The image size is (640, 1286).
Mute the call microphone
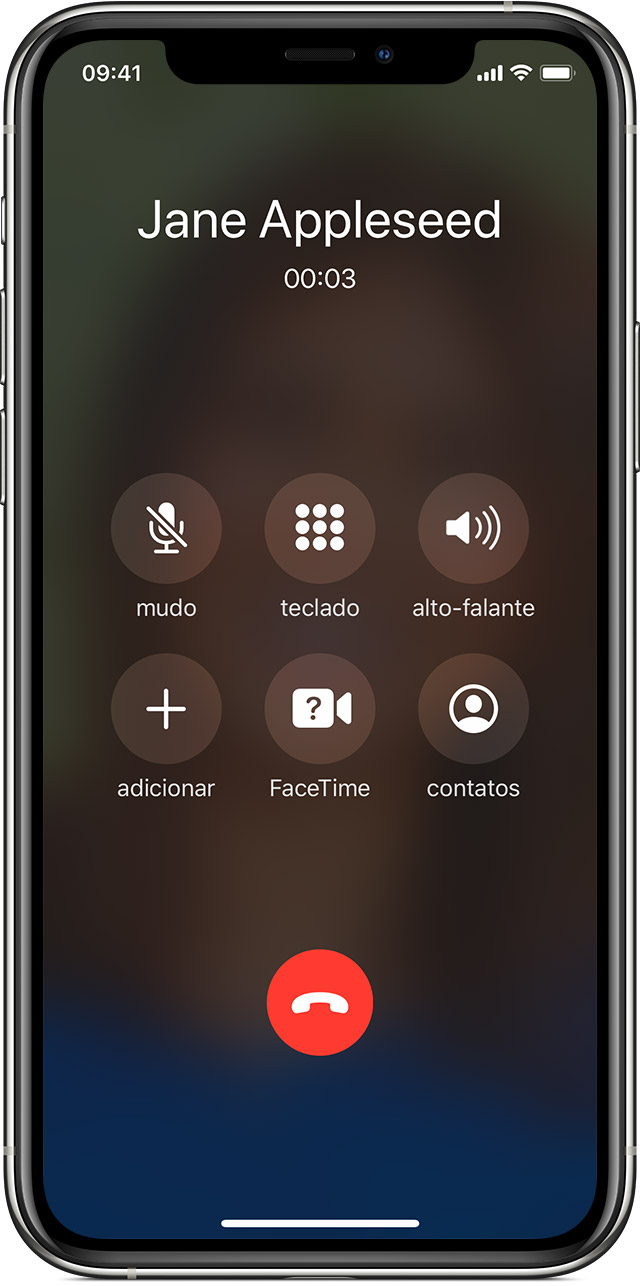pos(166,528)
